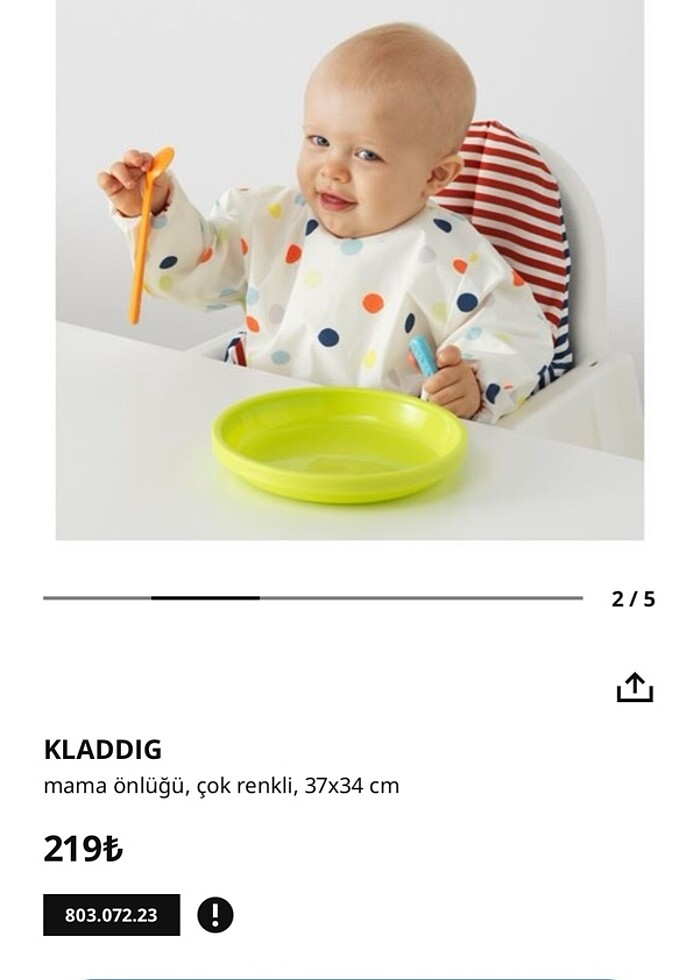700x980 pixels.
Task: Share the KLADDIG product
Action: 634,688
